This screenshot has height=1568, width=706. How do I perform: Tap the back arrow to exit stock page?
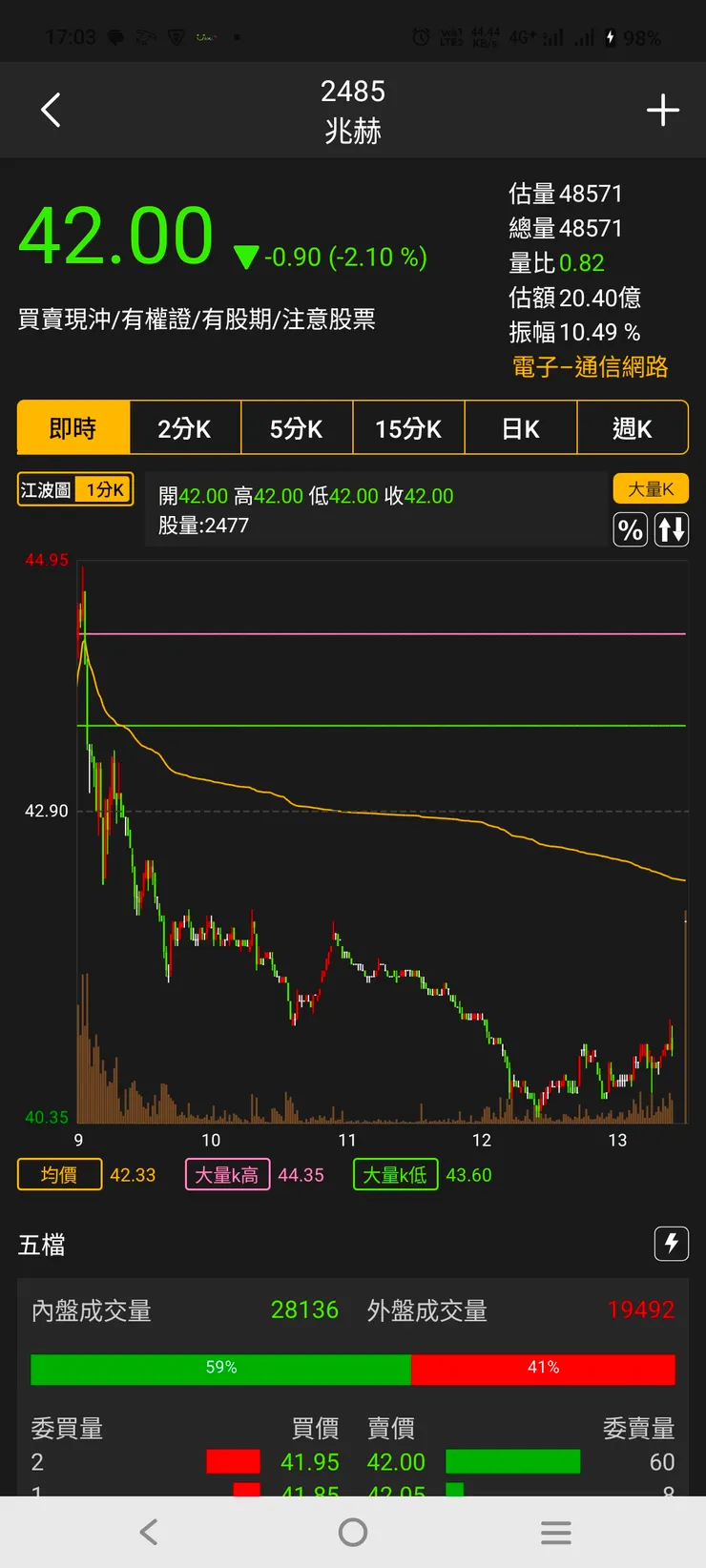(x=51, y=110)
